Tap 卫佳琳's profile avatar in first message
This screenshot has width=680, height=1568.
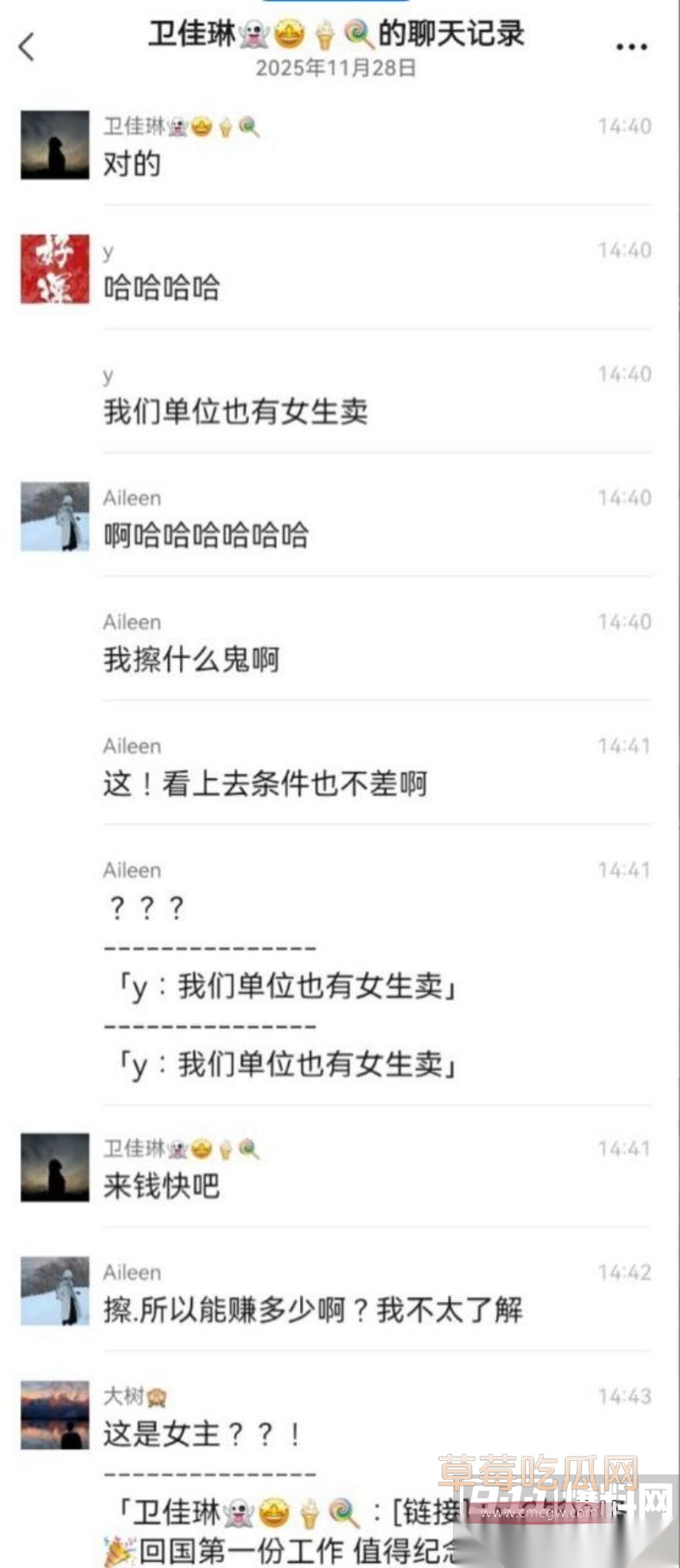(x=53, y=144)
